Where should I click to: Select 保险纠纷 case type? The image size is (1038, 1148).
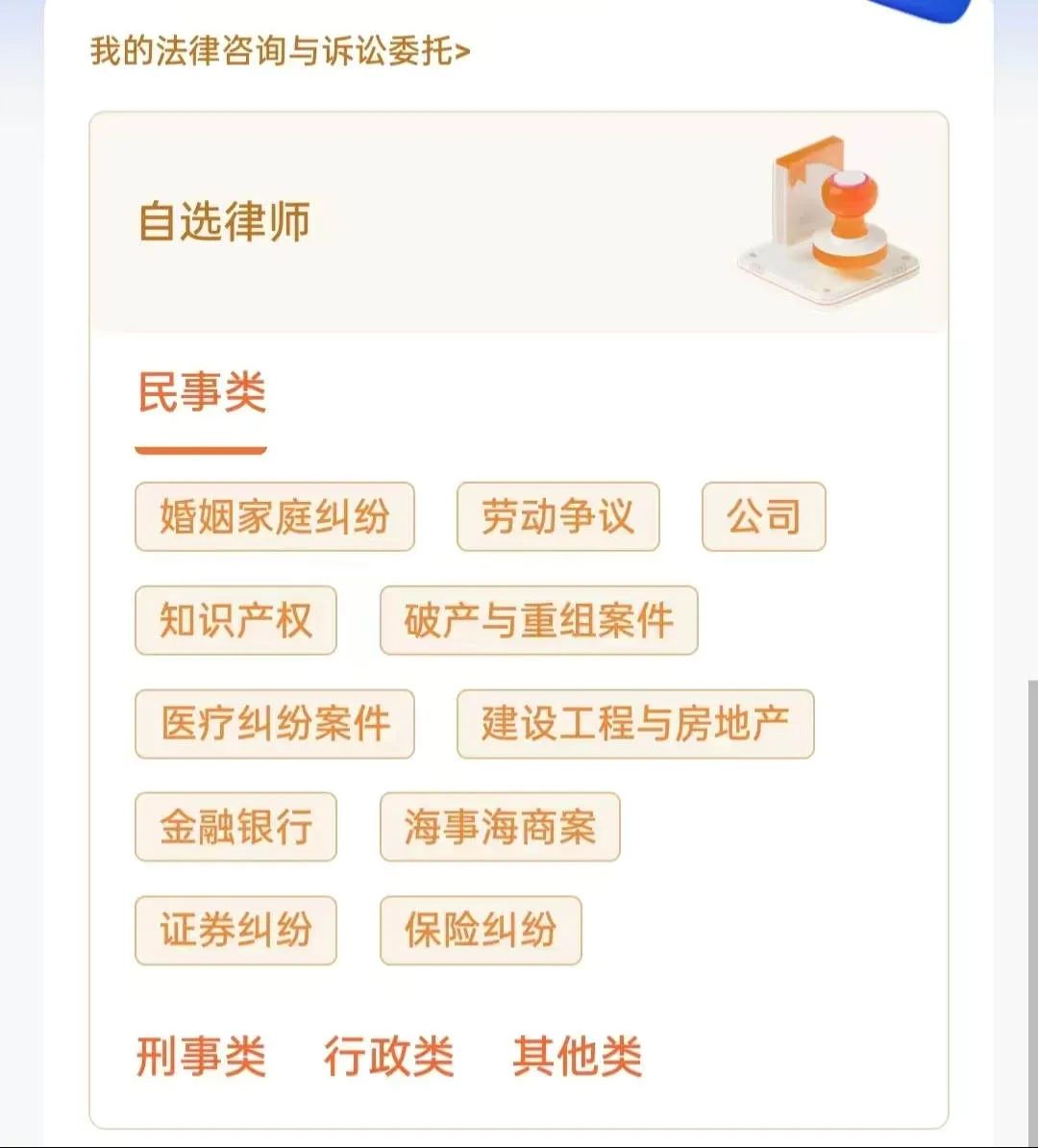coord(481,930)
